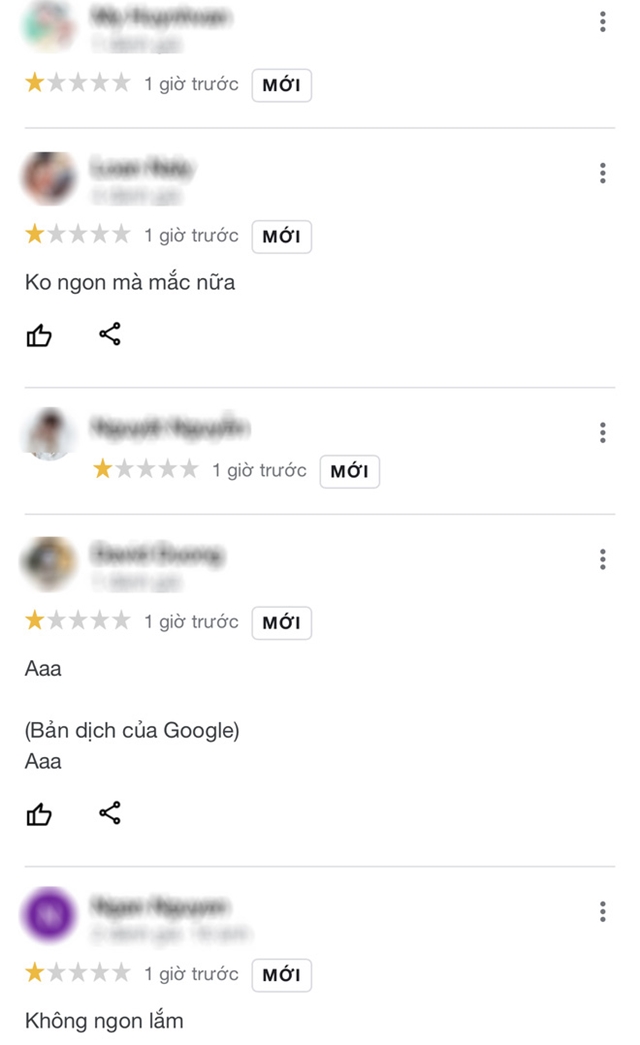
Task: Open more options for "Không ngon lắm" review
Action: tap(602, 911)
